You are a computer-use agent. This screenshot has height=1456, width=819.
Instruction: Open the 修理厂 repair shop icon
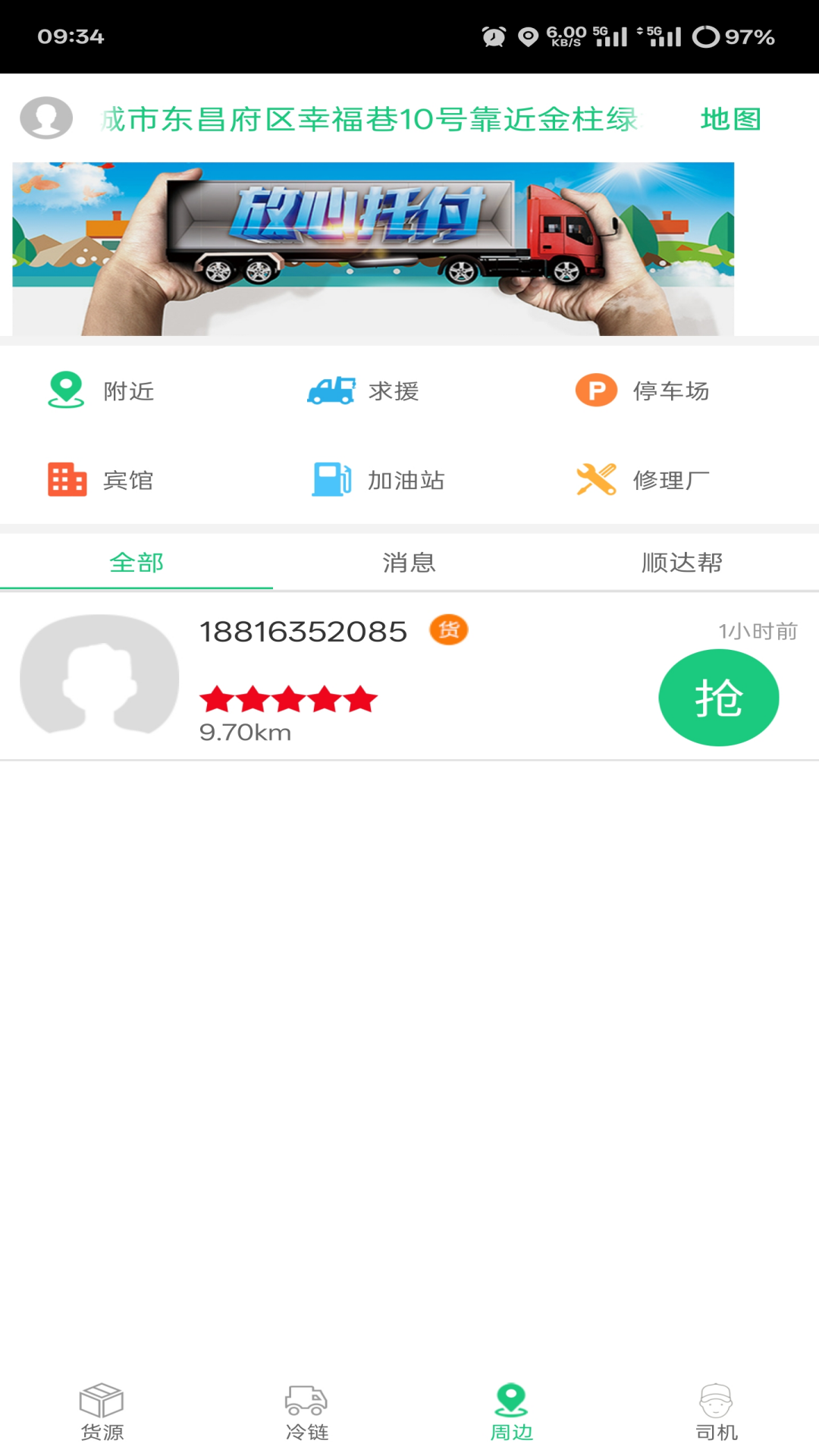click(597, 479)
